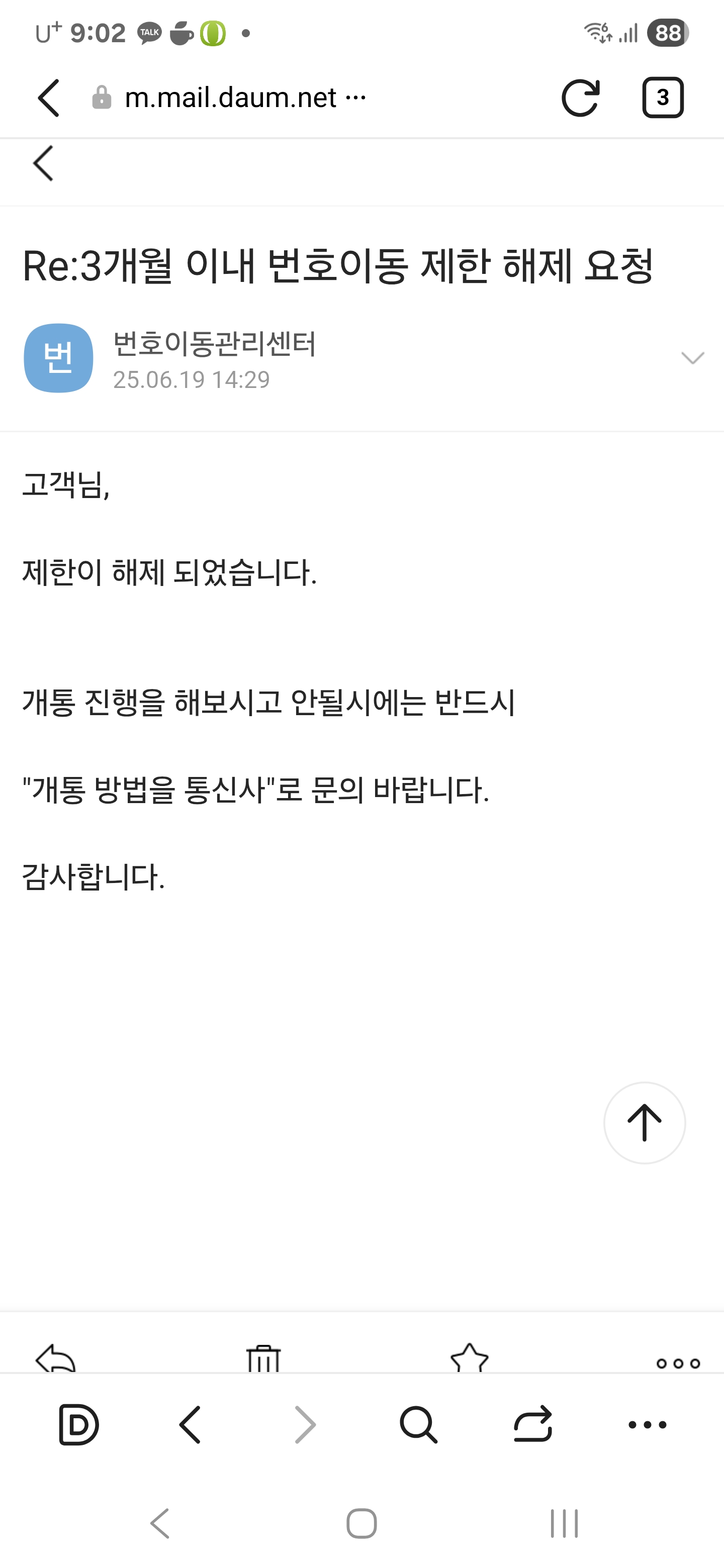Open the Daum home D button
Image resolution: width=724 pixels, height=1568 pixels.
tap(78, 1425)
